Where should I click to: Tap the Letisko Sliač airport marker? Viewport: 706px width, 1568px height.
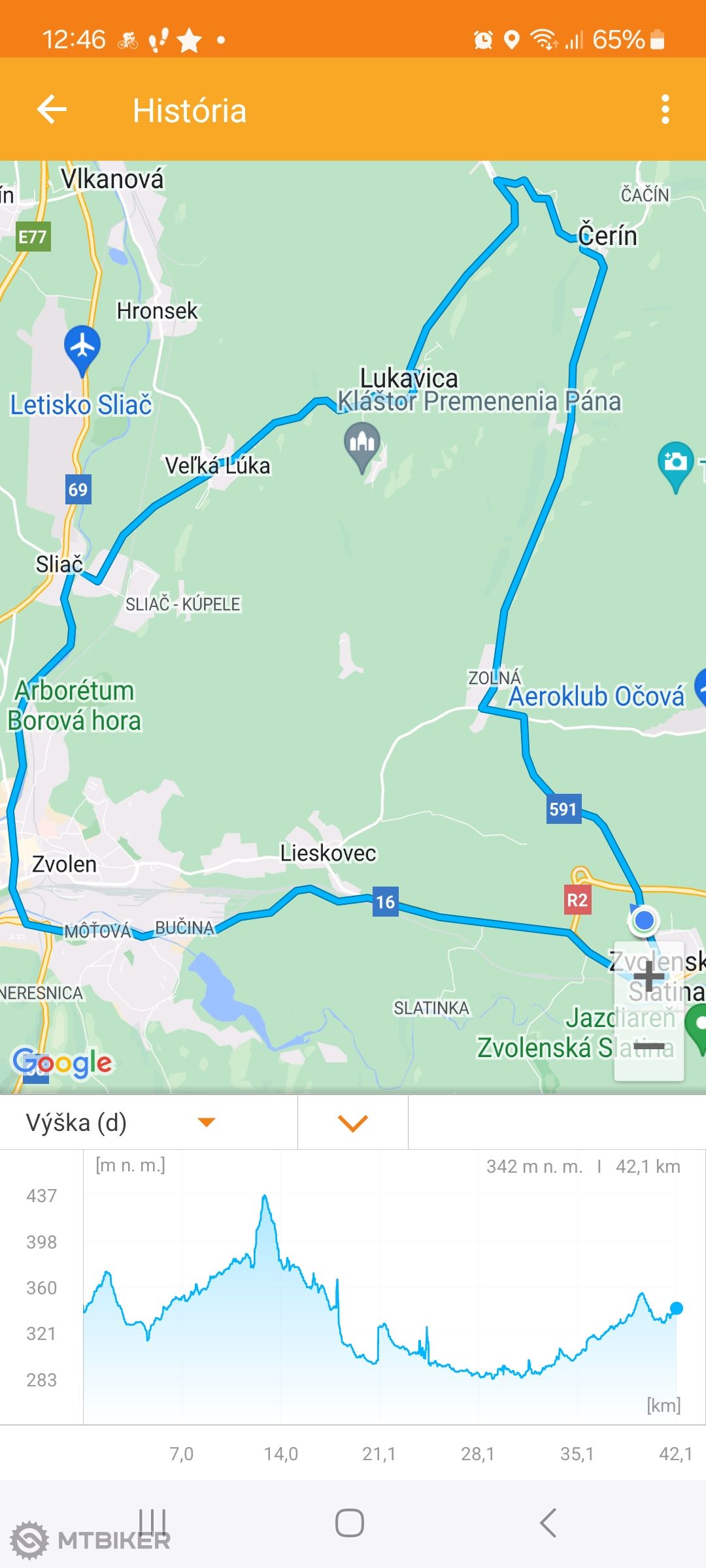82,346
